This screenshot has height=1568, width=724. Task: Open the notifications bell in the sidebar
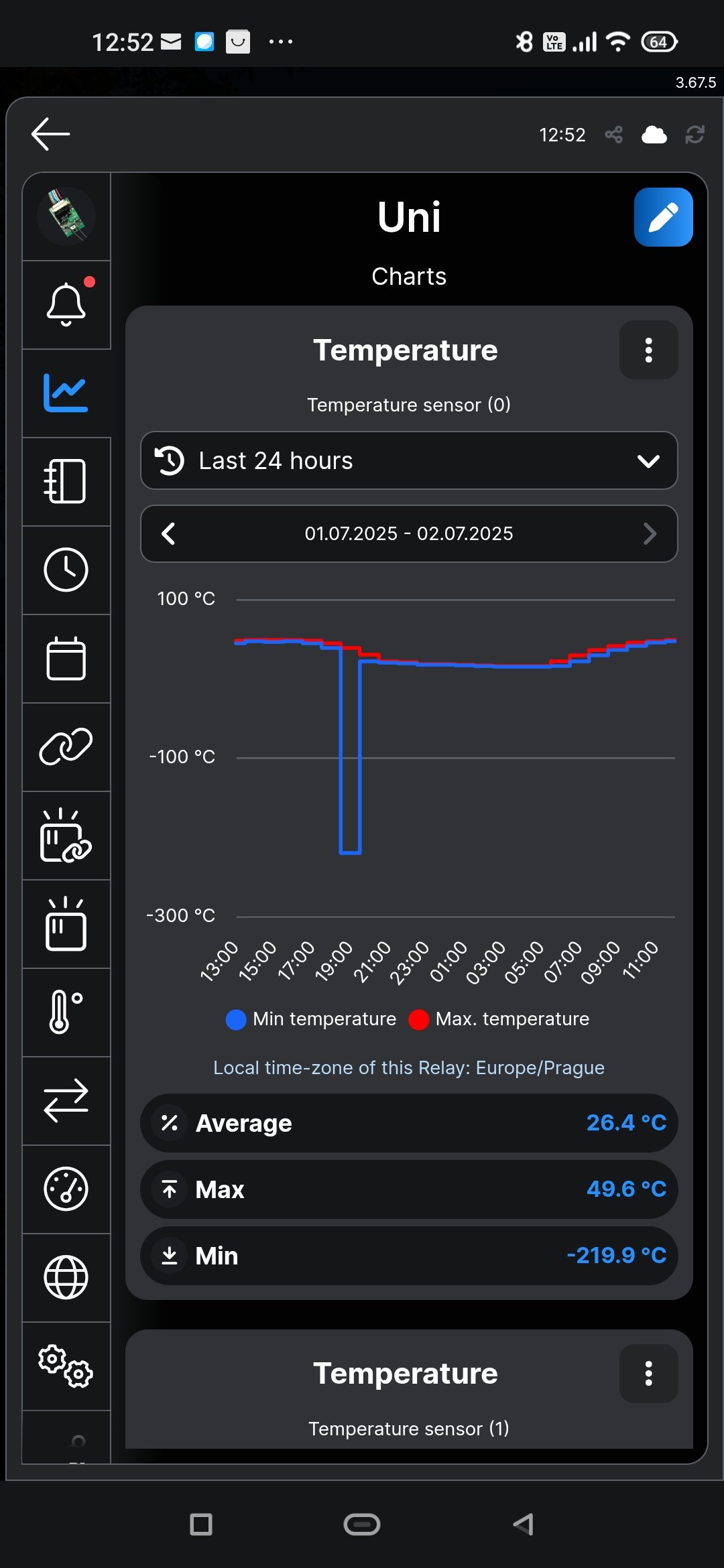(x=66, y=305)
